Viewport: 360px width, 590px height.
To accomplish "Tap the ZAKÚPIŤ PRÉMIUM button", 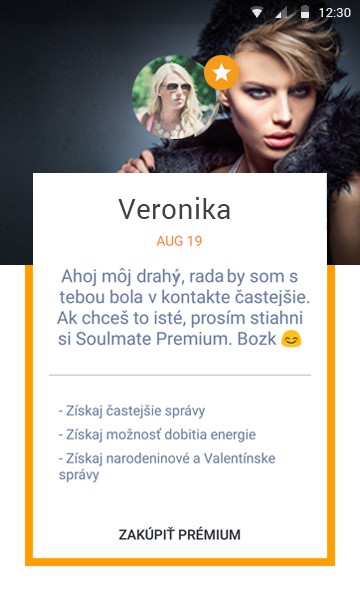I will click(180, 535).
